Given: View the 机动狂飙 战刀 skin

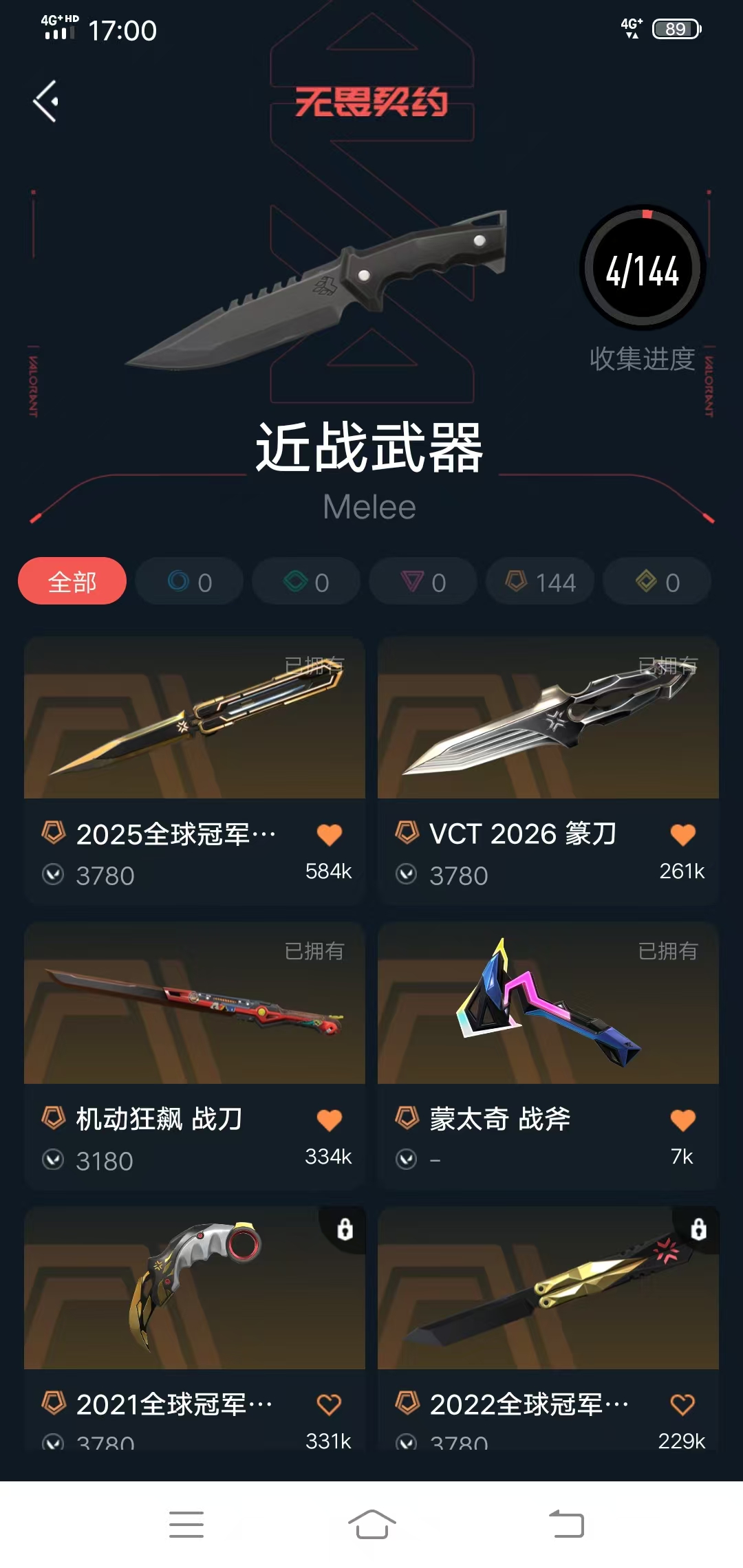Looking at the screenshot, I should (x=195, y=1004).
